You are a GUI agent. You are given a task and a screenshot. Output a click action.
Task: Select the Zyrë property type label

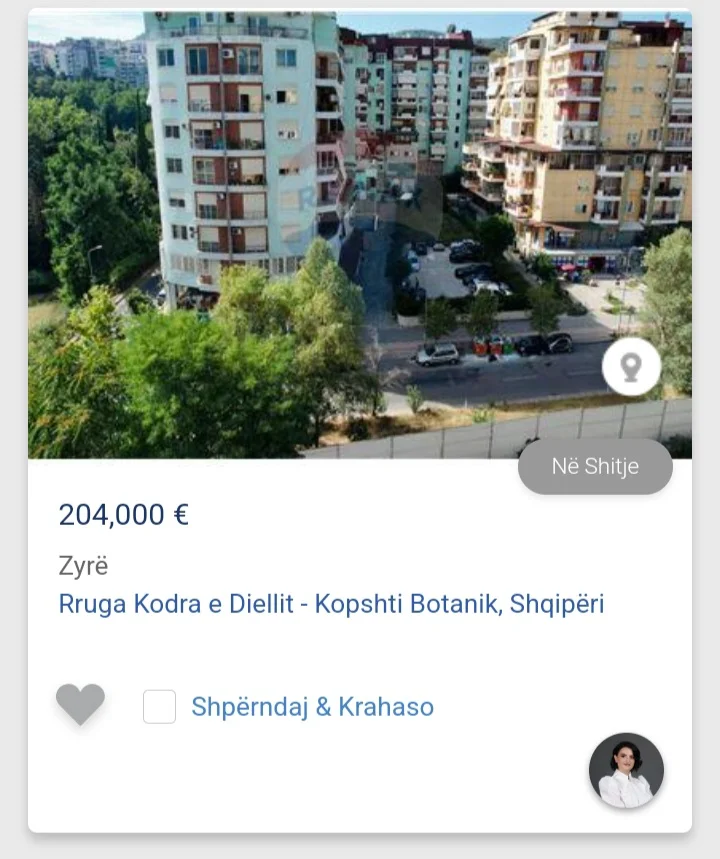[x=81, y=565]
